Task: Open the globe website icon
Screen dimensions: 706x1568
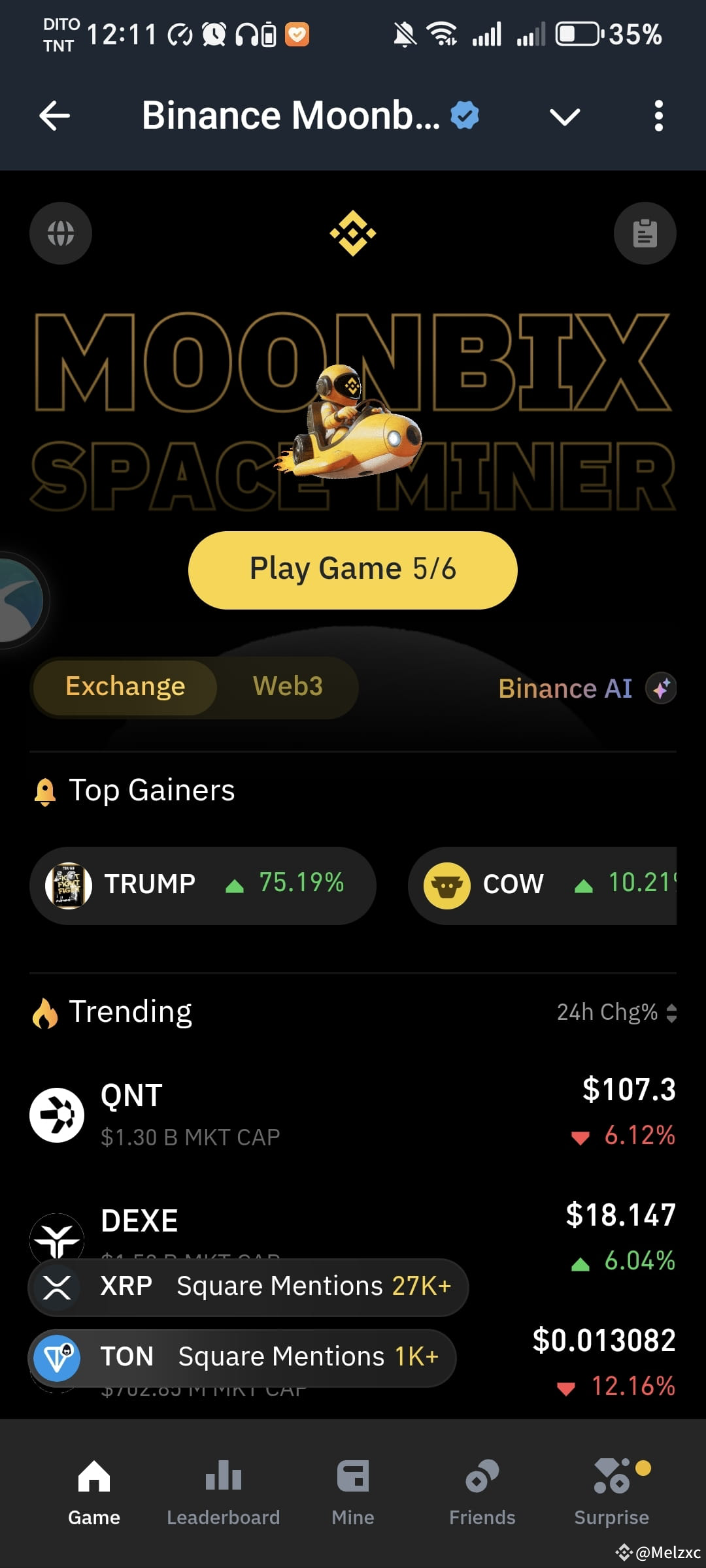Action: click(x=60, y=234)
